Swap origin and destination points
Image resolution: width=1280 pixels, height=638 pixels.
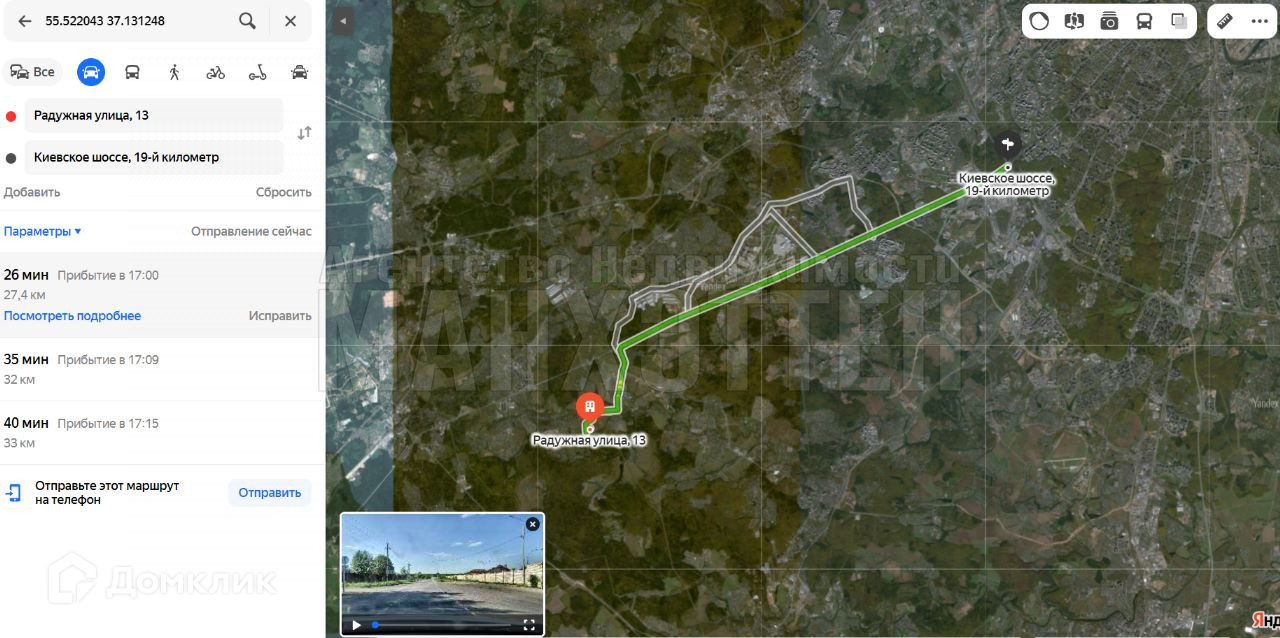pyautogui.click(x=304, y=133)
